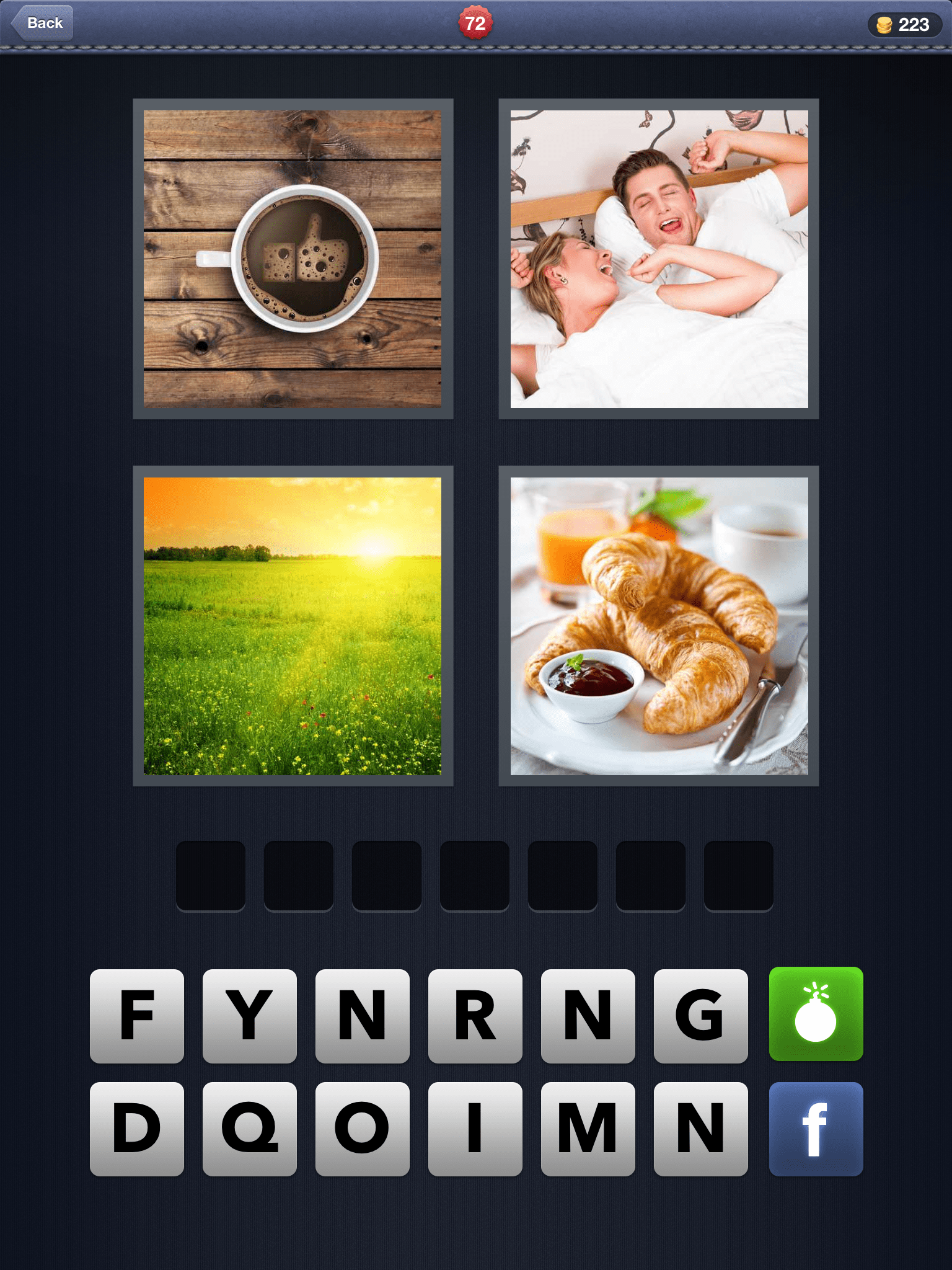Viewport: 952px width, 1270px height.
Task: Select the letter F tile
Action: point(137,1016)
